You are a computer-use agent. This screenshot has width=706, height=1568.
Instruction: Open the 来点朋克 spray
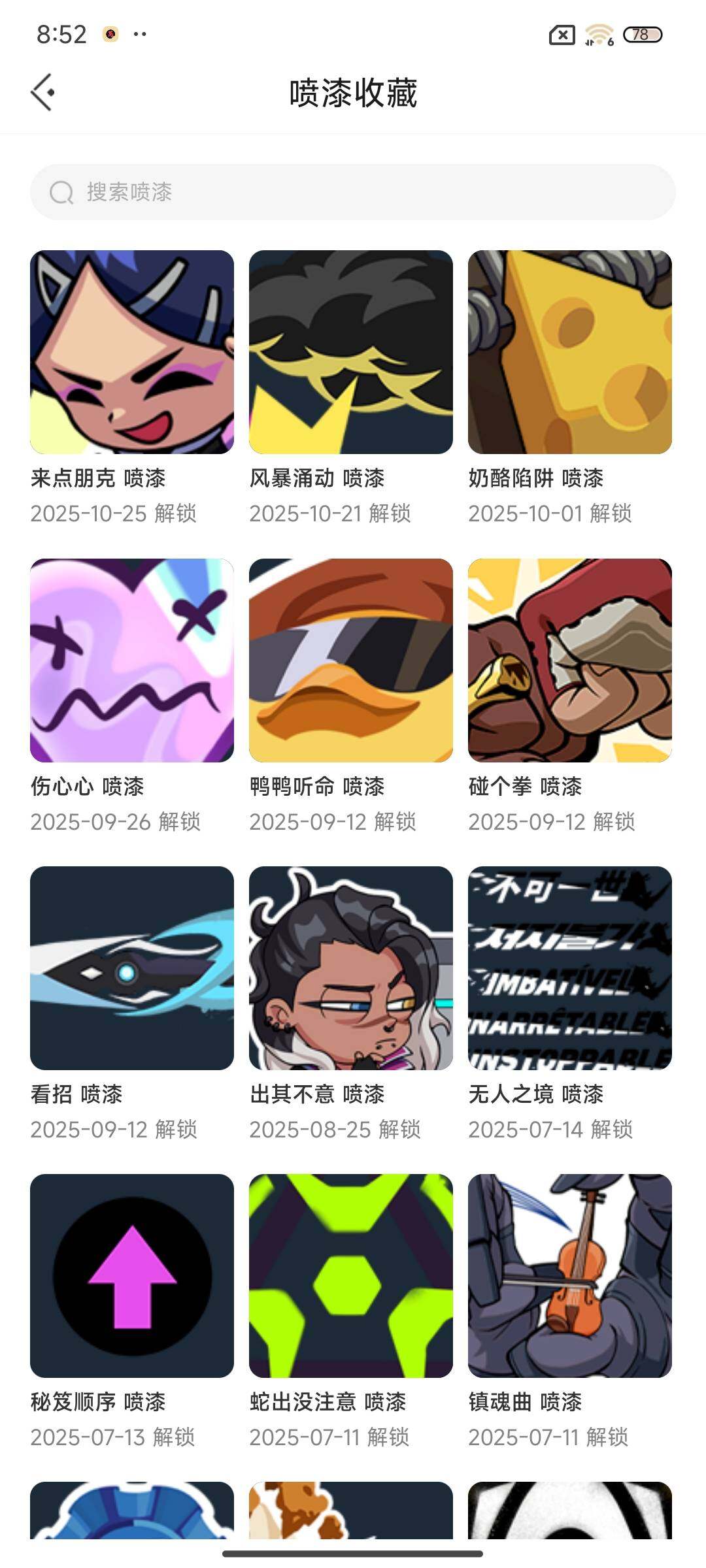[132, 352]
